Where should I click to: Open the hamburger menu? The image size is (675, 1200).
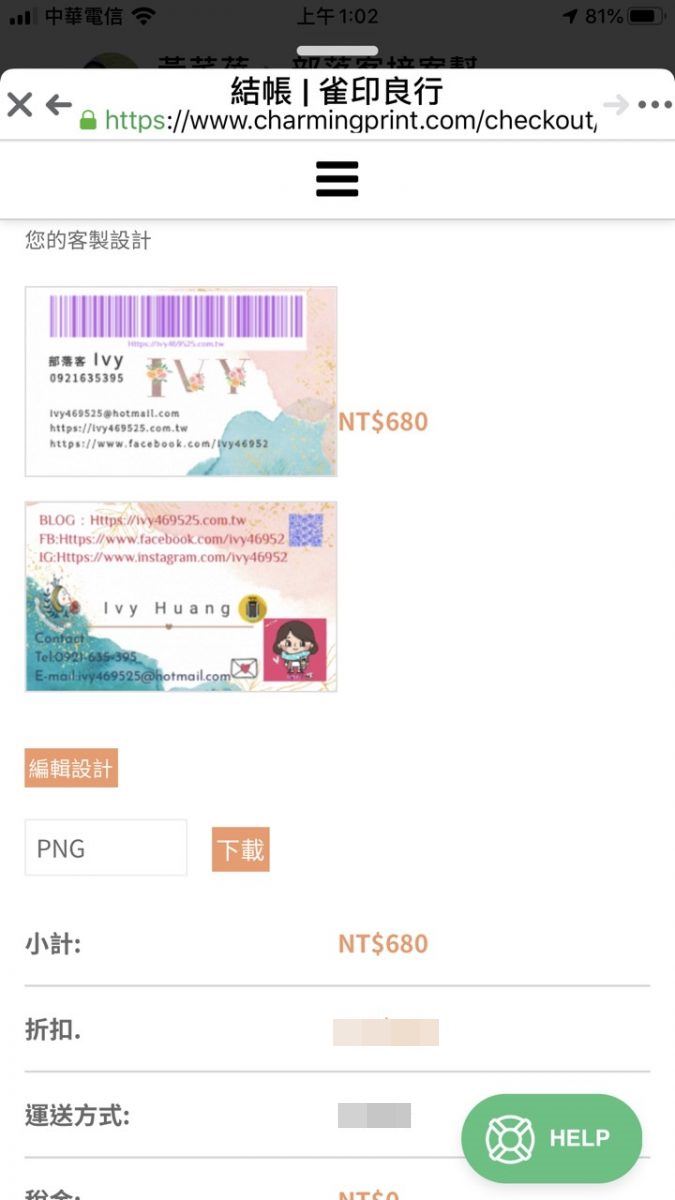point(337,179)
